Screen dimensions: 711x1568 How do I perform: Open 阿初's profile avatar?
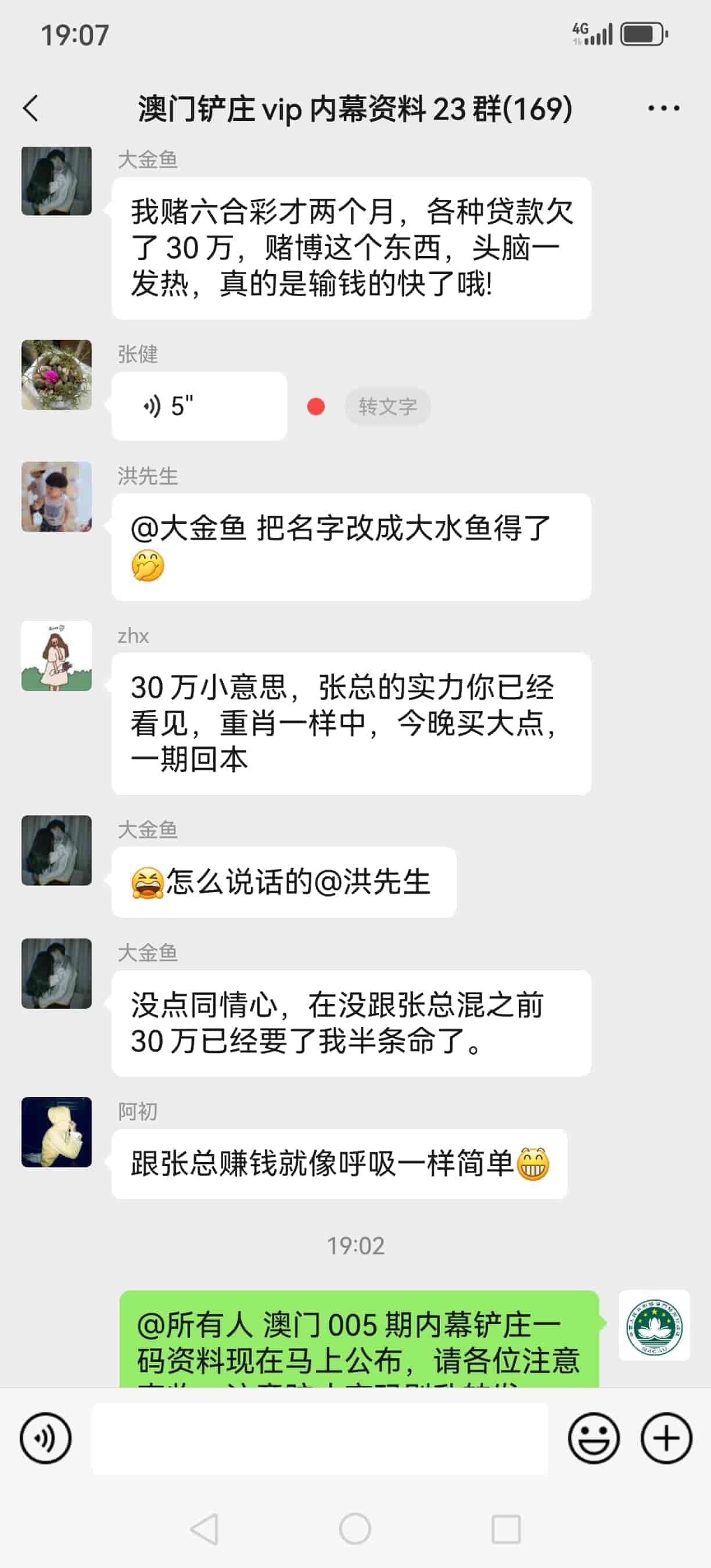(56, 1131)
